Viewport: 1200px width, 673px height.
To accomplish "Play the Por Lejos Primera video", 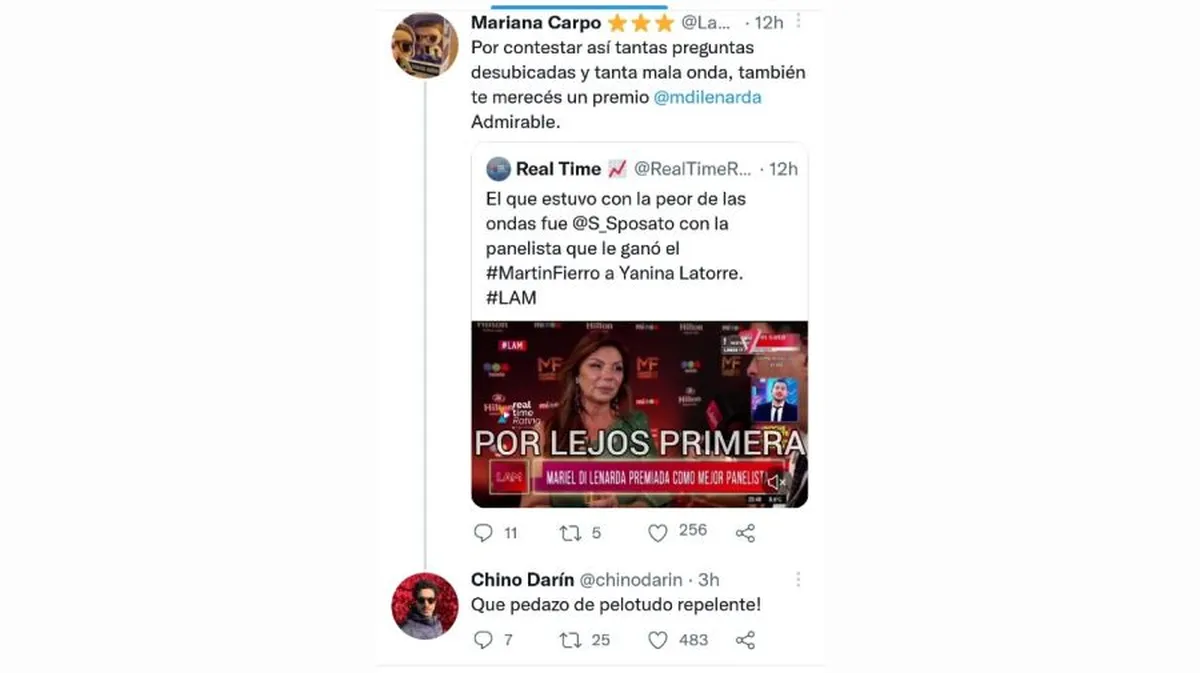I will [x=639, y=414].
